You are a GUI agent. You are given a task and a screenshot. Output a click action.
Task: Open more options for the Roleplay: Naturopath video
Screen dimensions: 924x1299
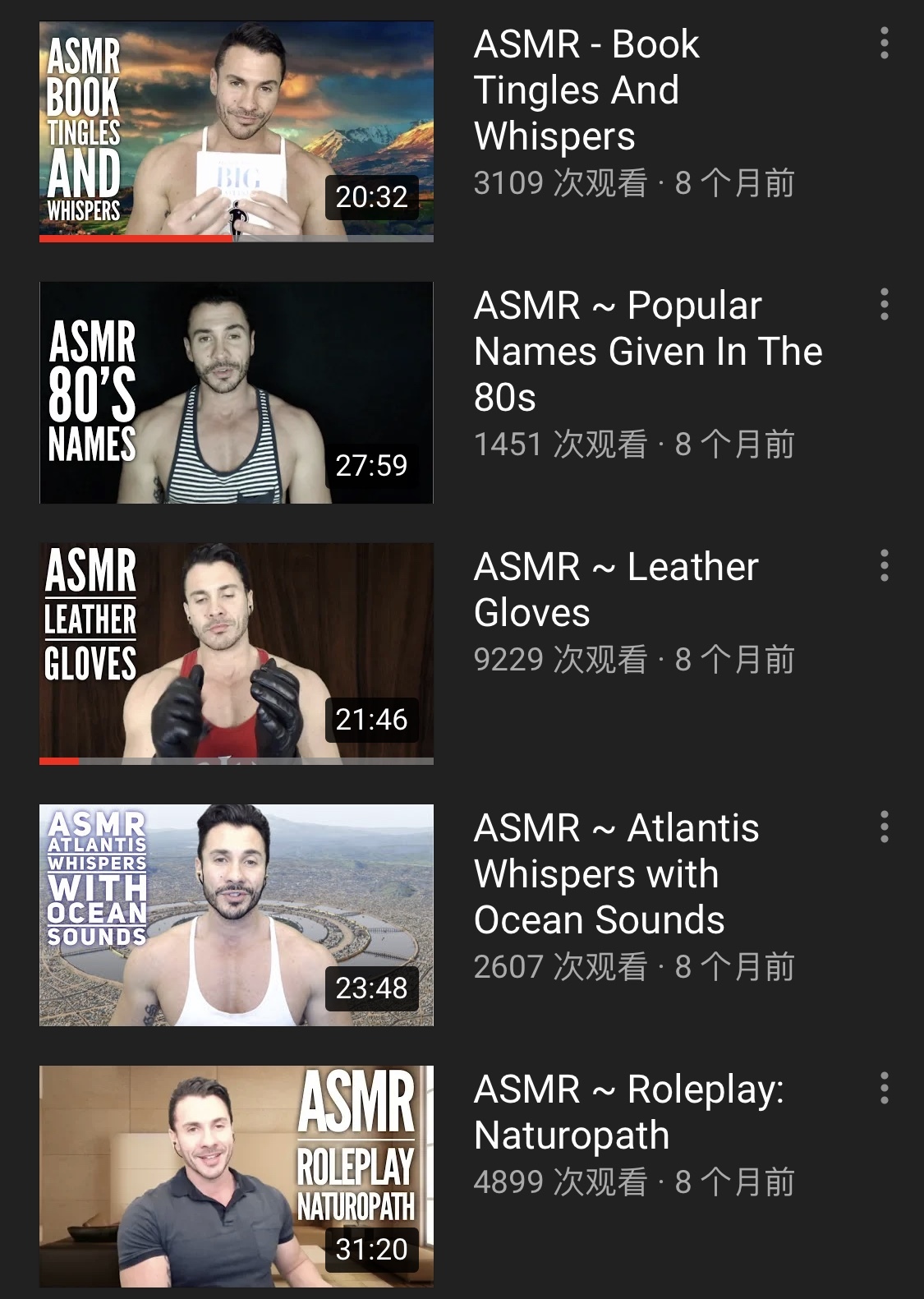click(884, 1088)
